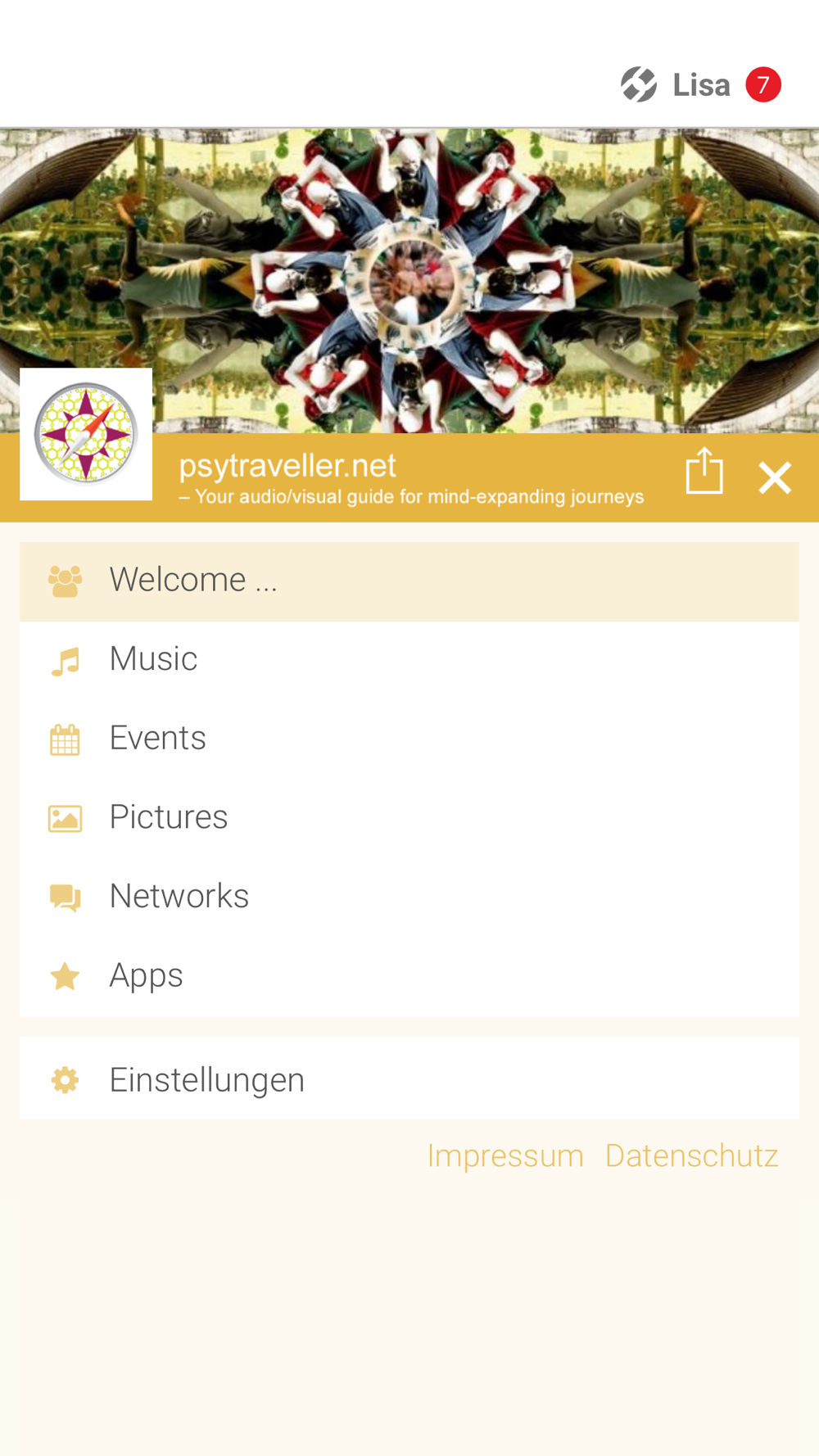The image size is (819, 1456).
Task: Go to Events
Action: click(409, 739)
